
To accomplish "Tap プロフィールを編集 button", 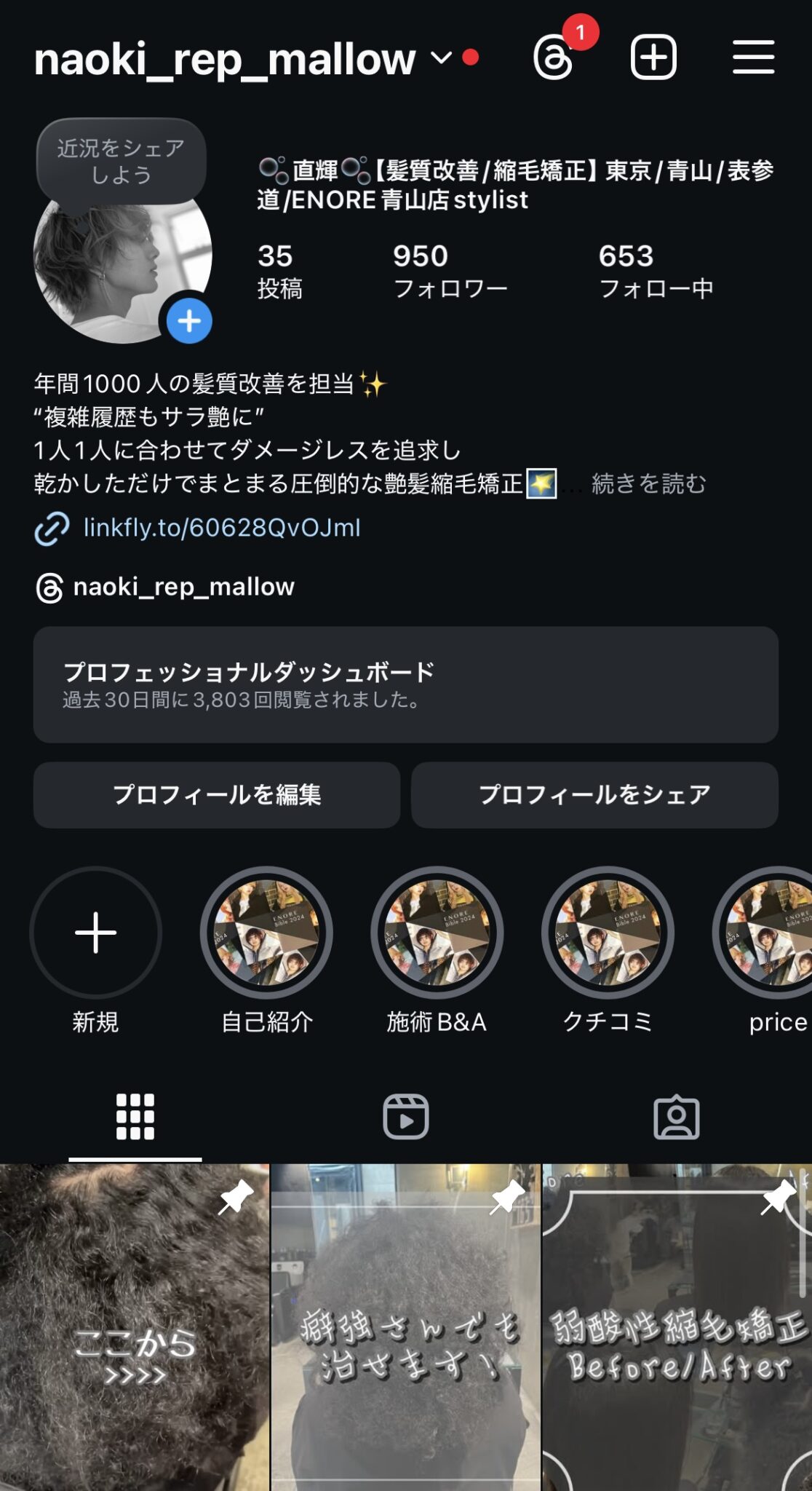I will (217, 794).
